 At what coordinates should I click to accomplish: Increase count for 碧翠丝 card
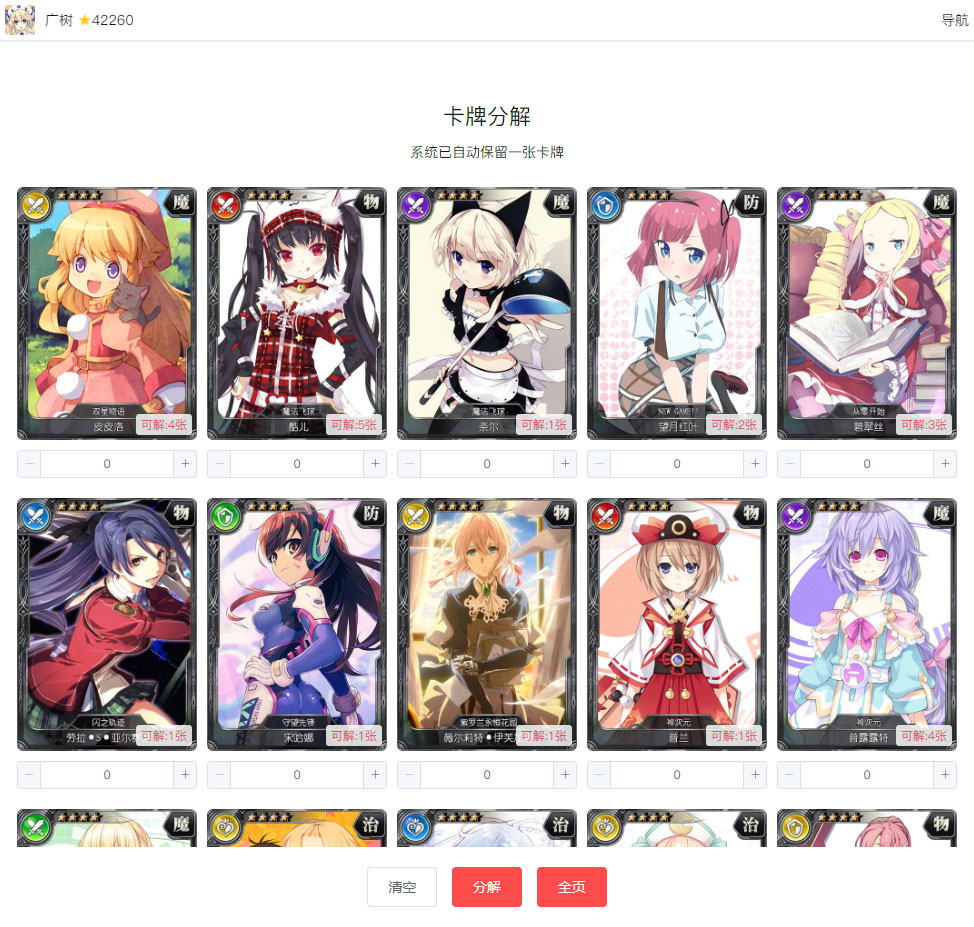click(x=945, y=464)
